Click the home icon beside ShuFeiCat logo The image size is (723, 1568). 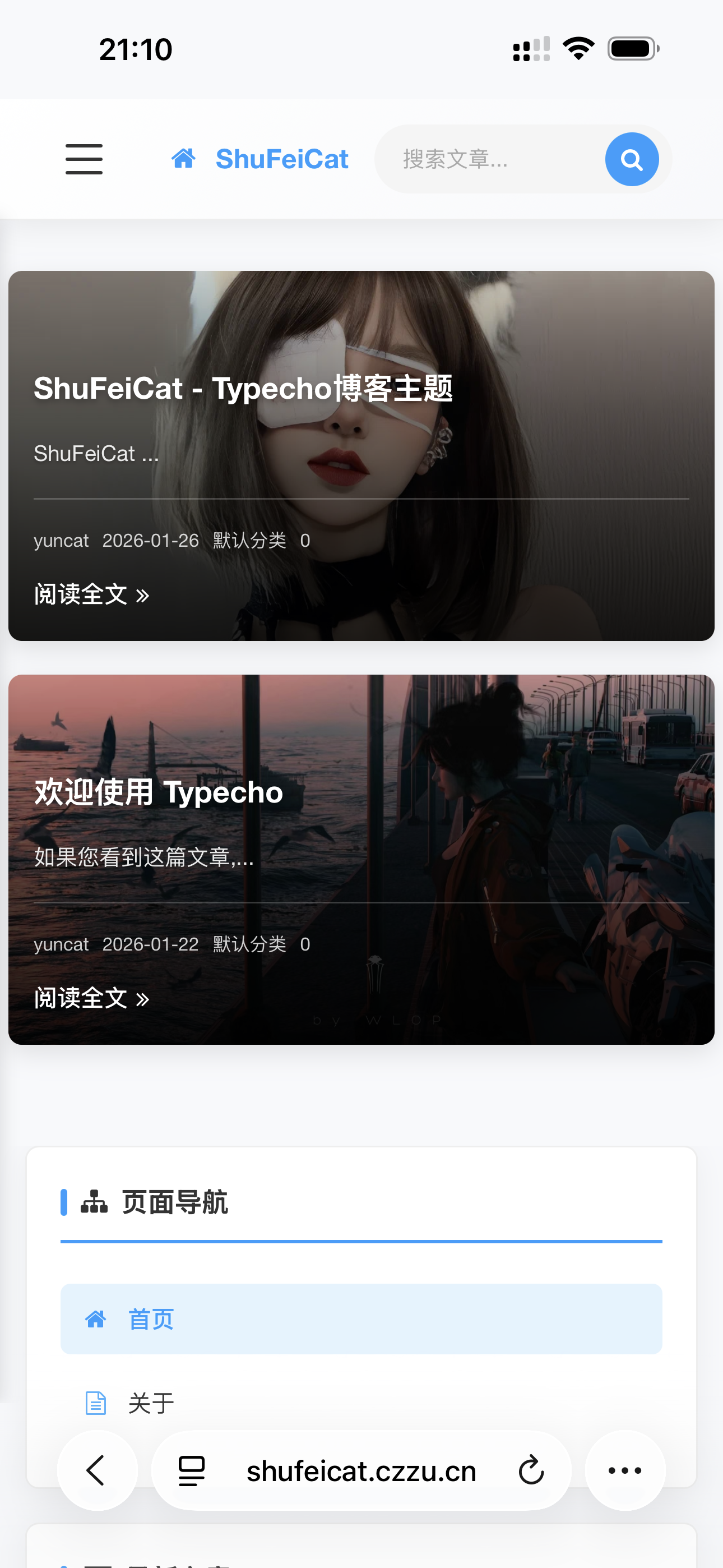tap(184, 159)
